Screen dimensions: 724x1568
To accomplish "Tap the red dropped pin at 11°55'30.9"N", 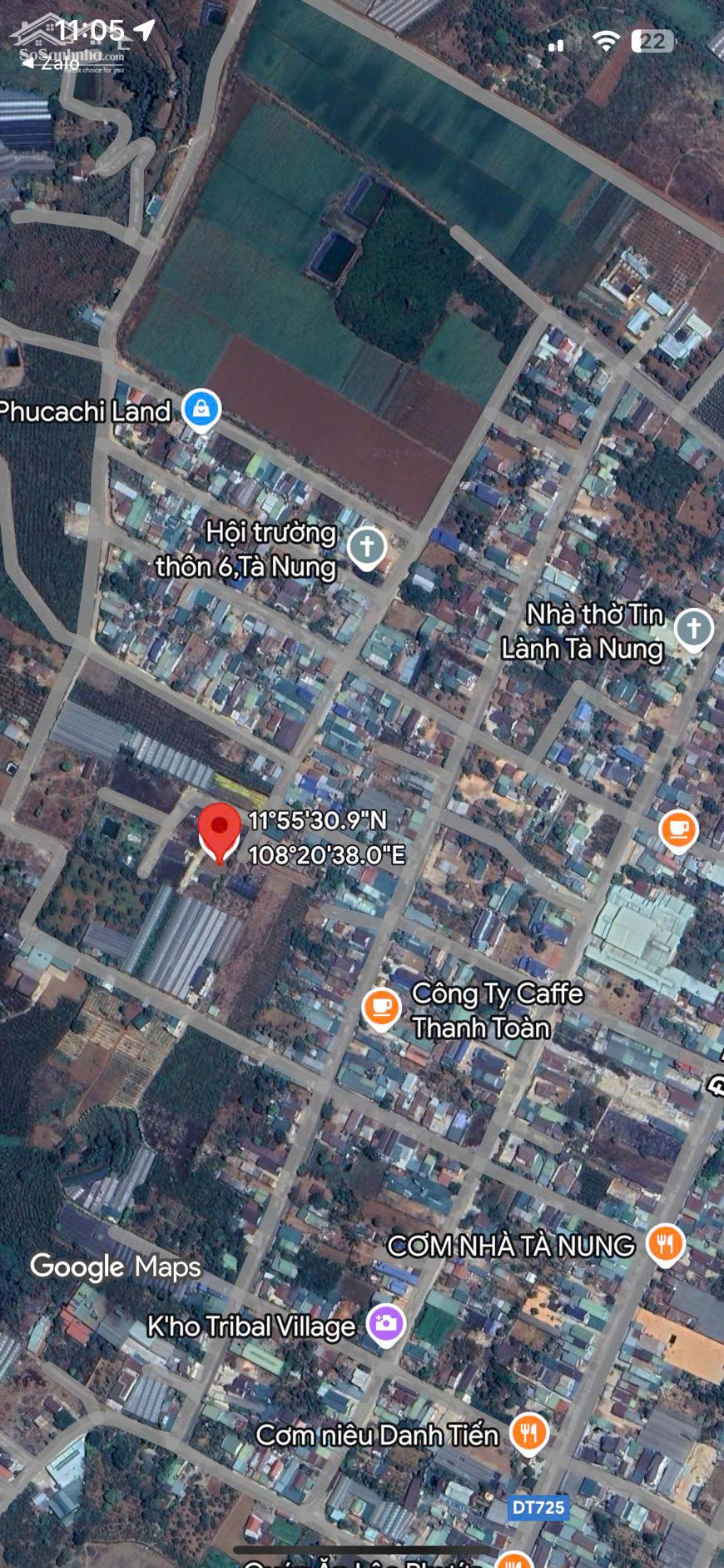I will tap(220, 829).
